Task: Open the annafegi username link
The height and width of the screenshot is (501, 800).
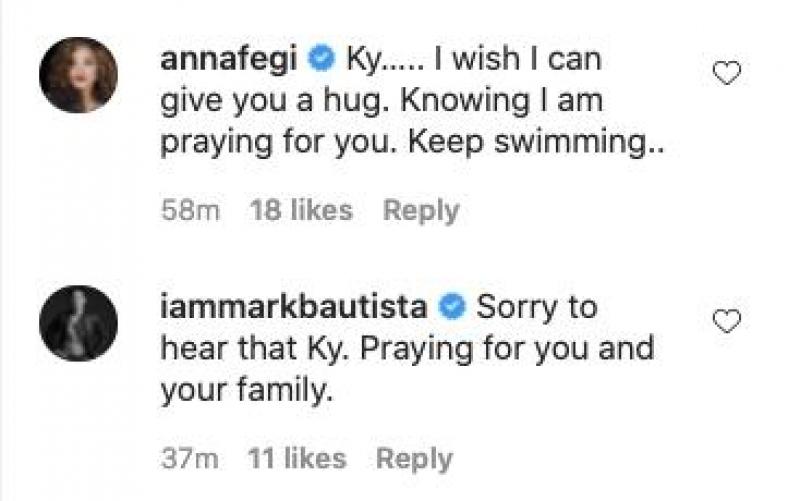Action: (x=229, y=59)
